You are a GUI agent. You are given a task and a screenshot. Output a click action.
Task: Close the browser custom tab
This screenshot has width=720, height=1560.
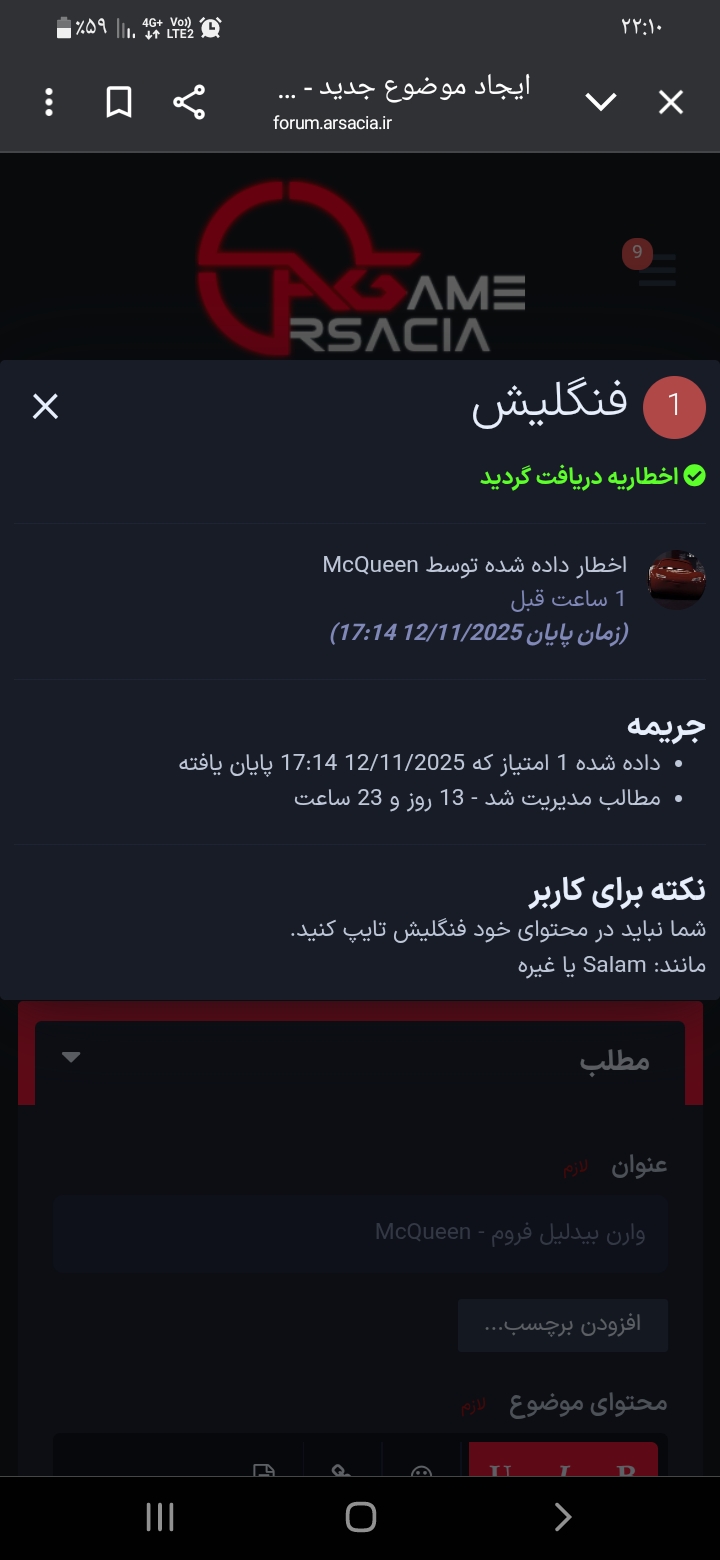pos(670,102)
